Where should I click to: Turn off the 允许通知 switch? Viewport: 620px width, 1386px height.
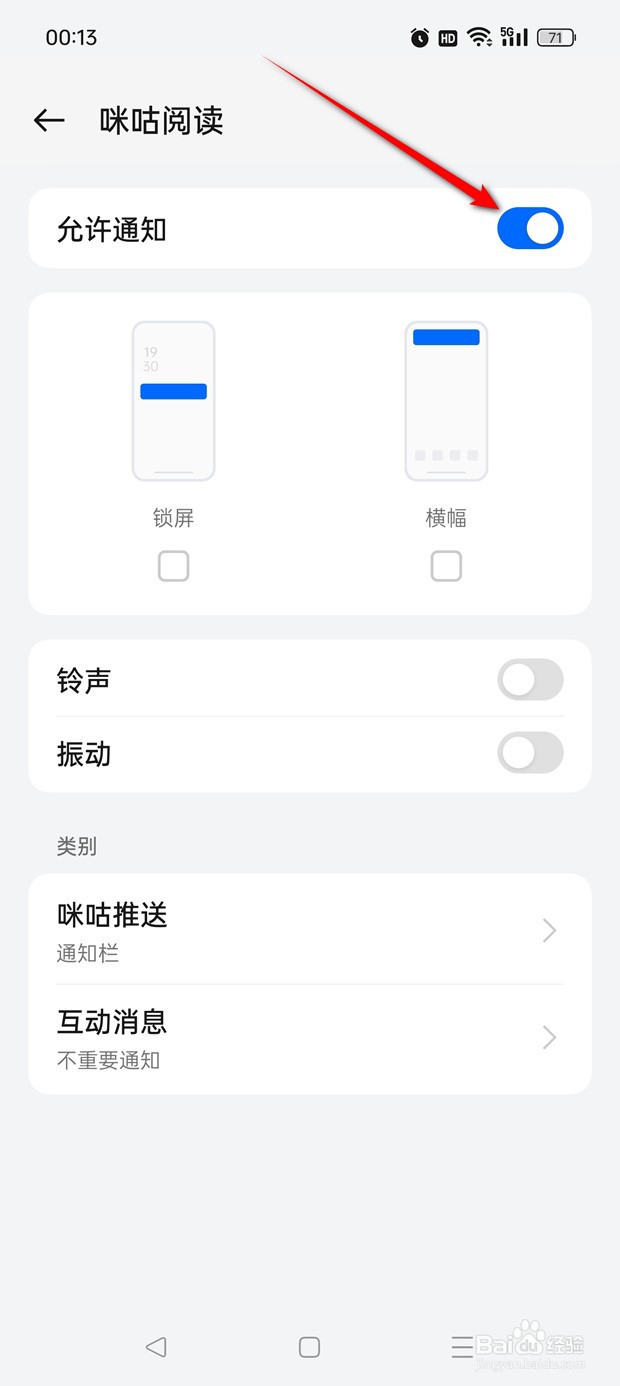pyautogui.click(x=530, y=229)
